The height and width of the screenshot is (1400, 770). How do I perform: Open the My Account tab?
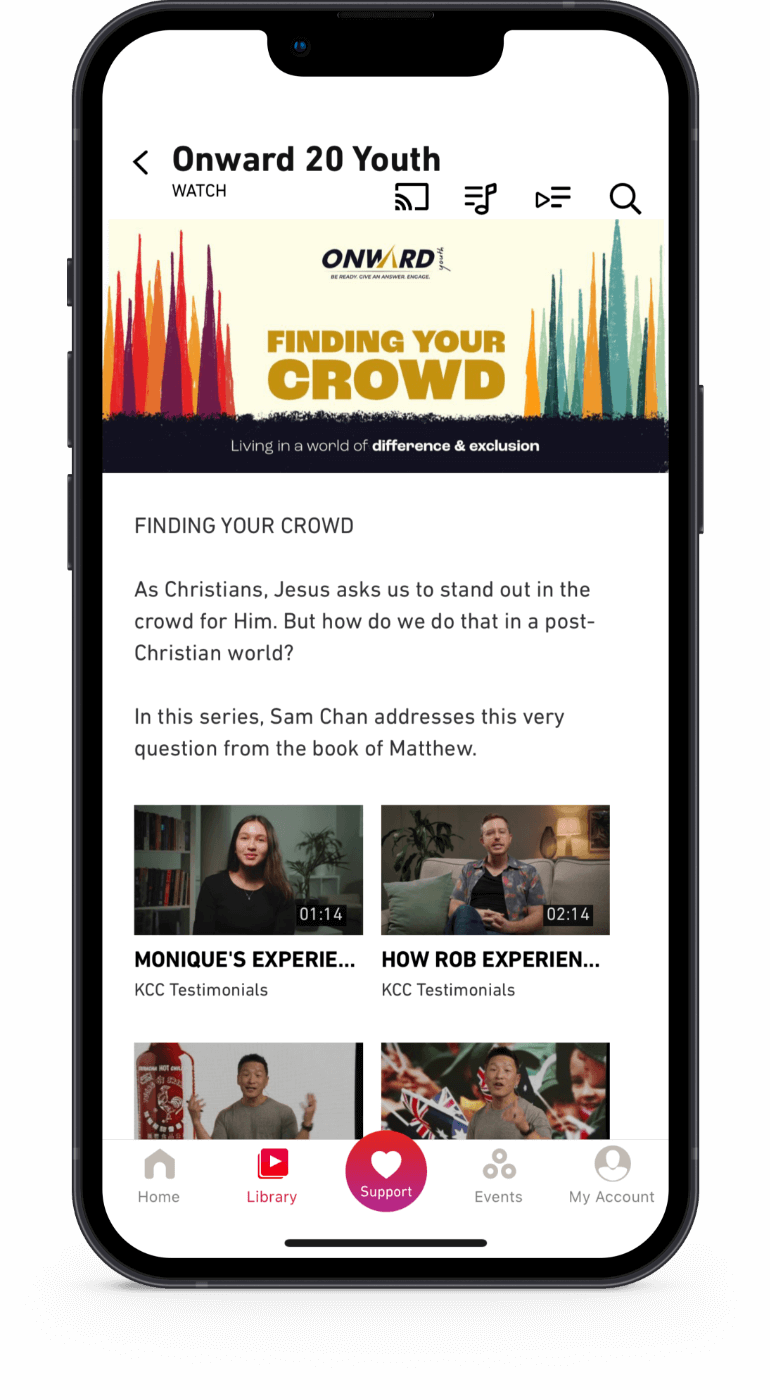click(x=612, y=1177)
